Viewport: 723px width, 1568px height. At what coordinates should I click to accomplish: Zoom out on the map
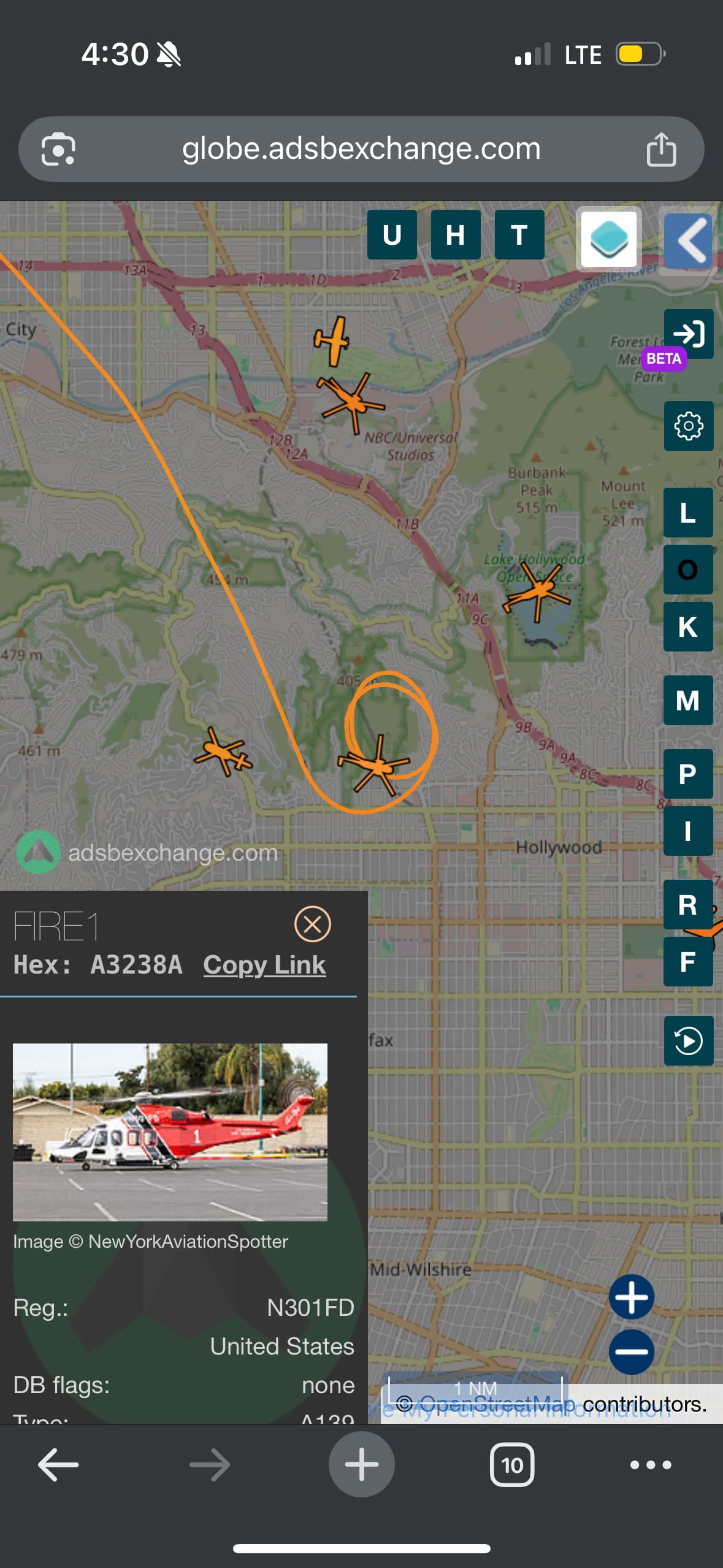(631, 1351)
